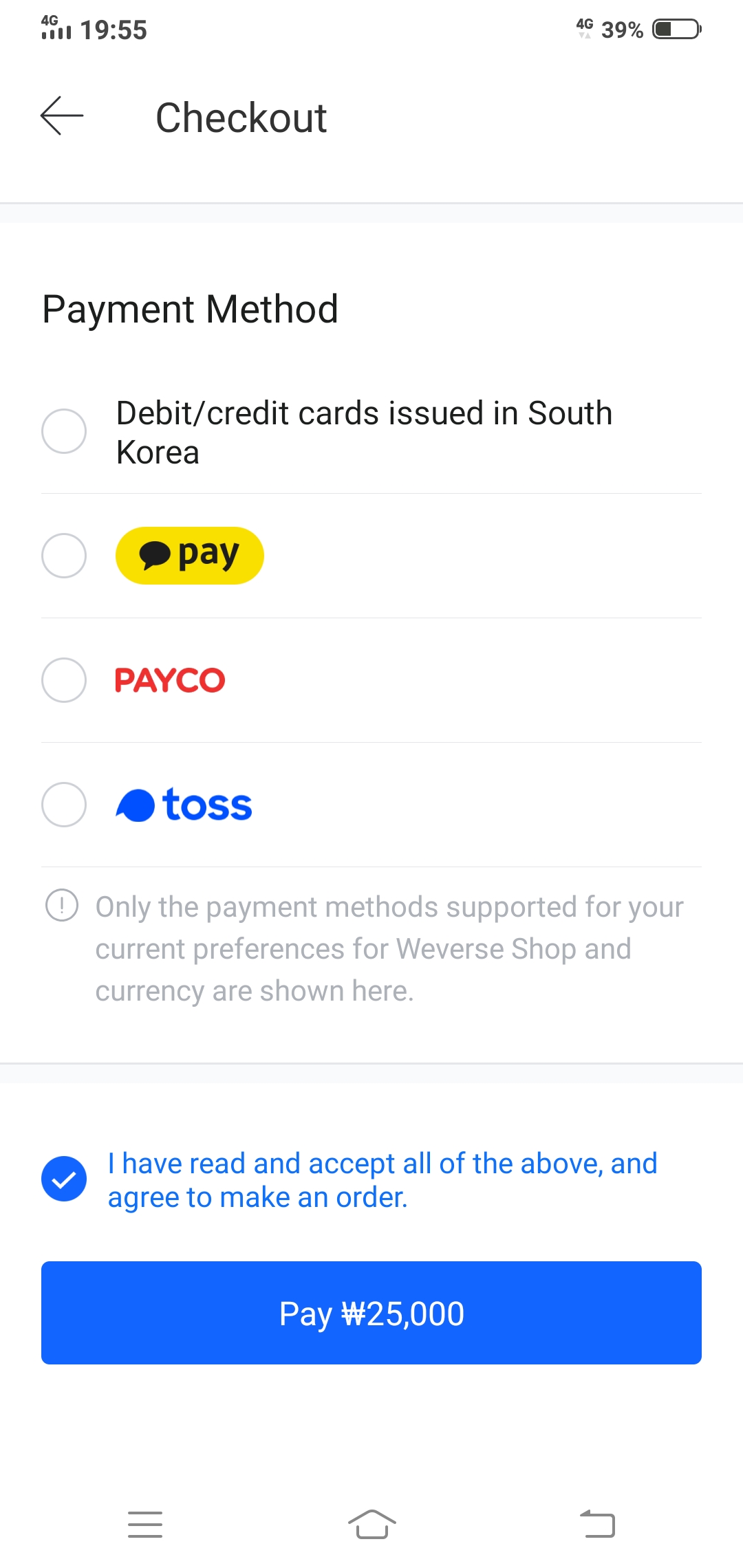Go back from the Checkout screen

click(x=62, y=116)
